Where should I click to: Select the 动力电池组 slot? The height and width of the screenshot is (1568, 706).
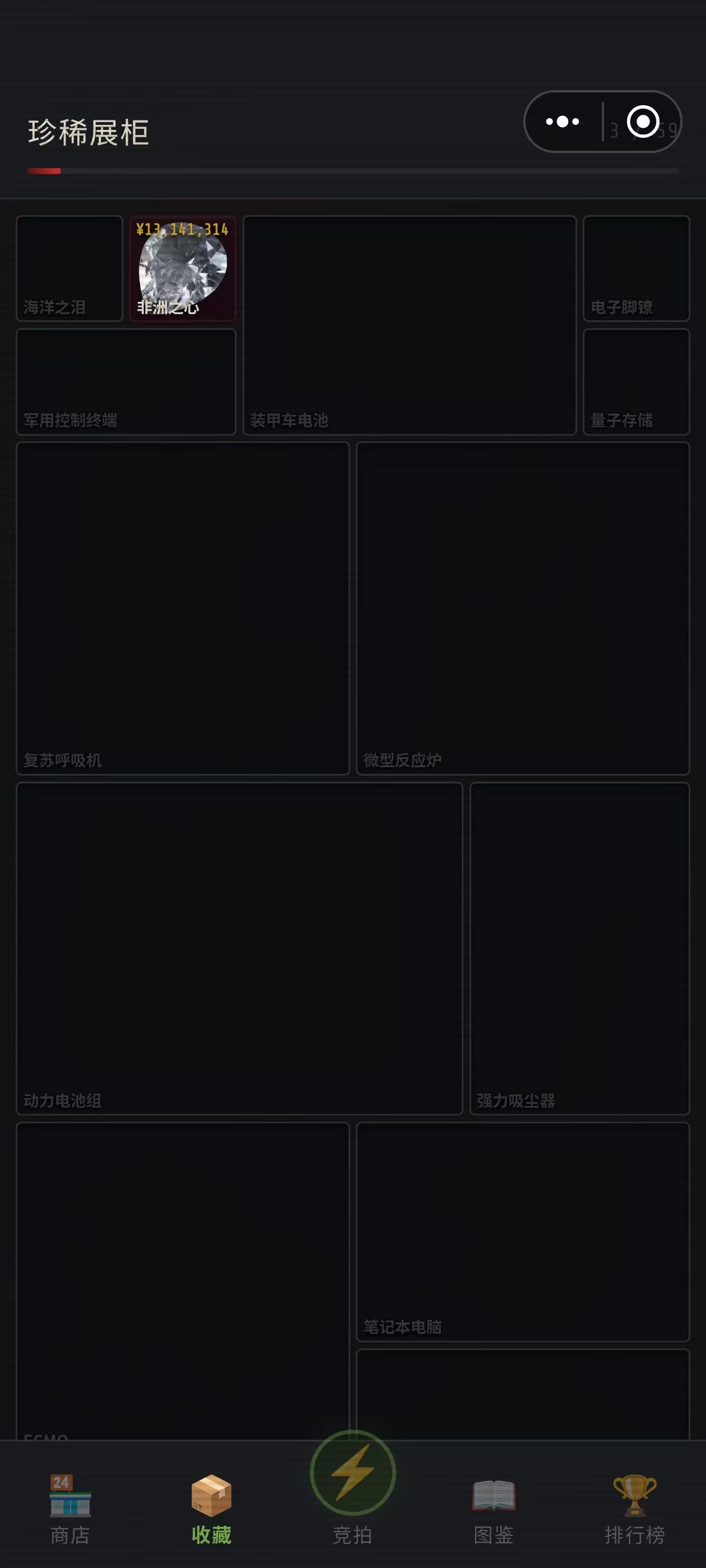tap(239, 948)
